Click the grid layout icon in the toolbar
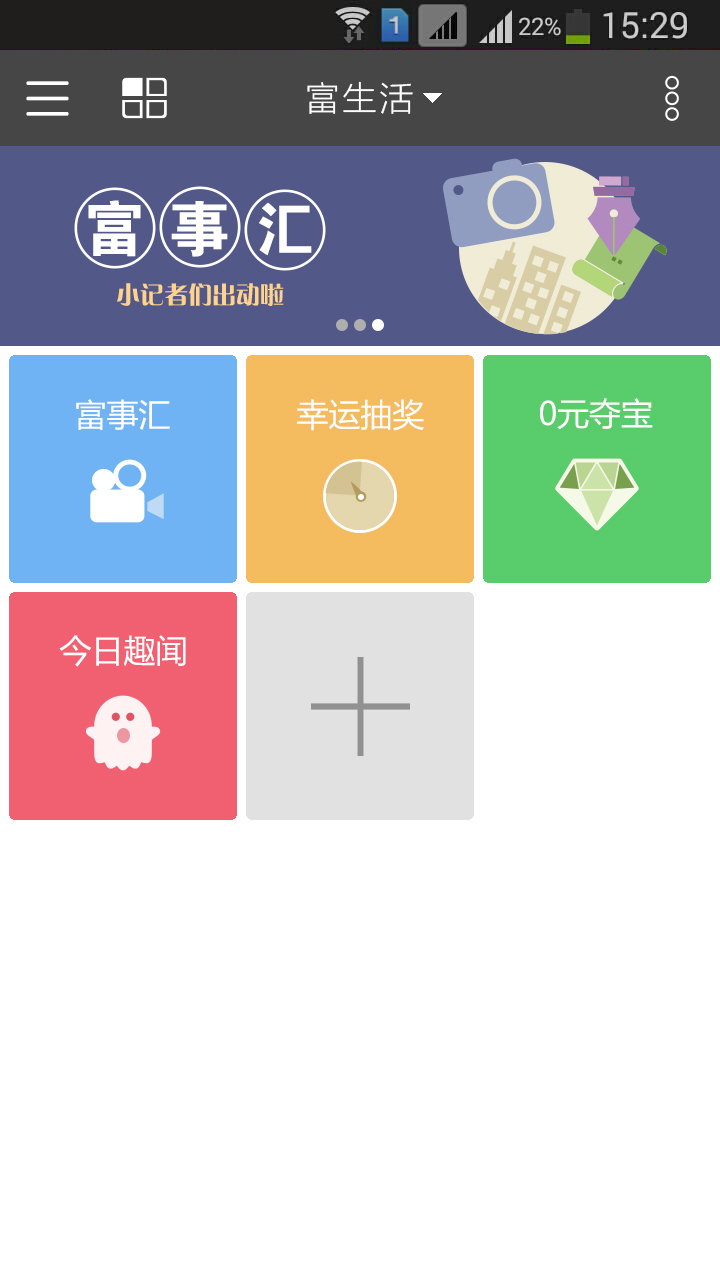This screenshot has width=720, height=1280. pos(144,97)
